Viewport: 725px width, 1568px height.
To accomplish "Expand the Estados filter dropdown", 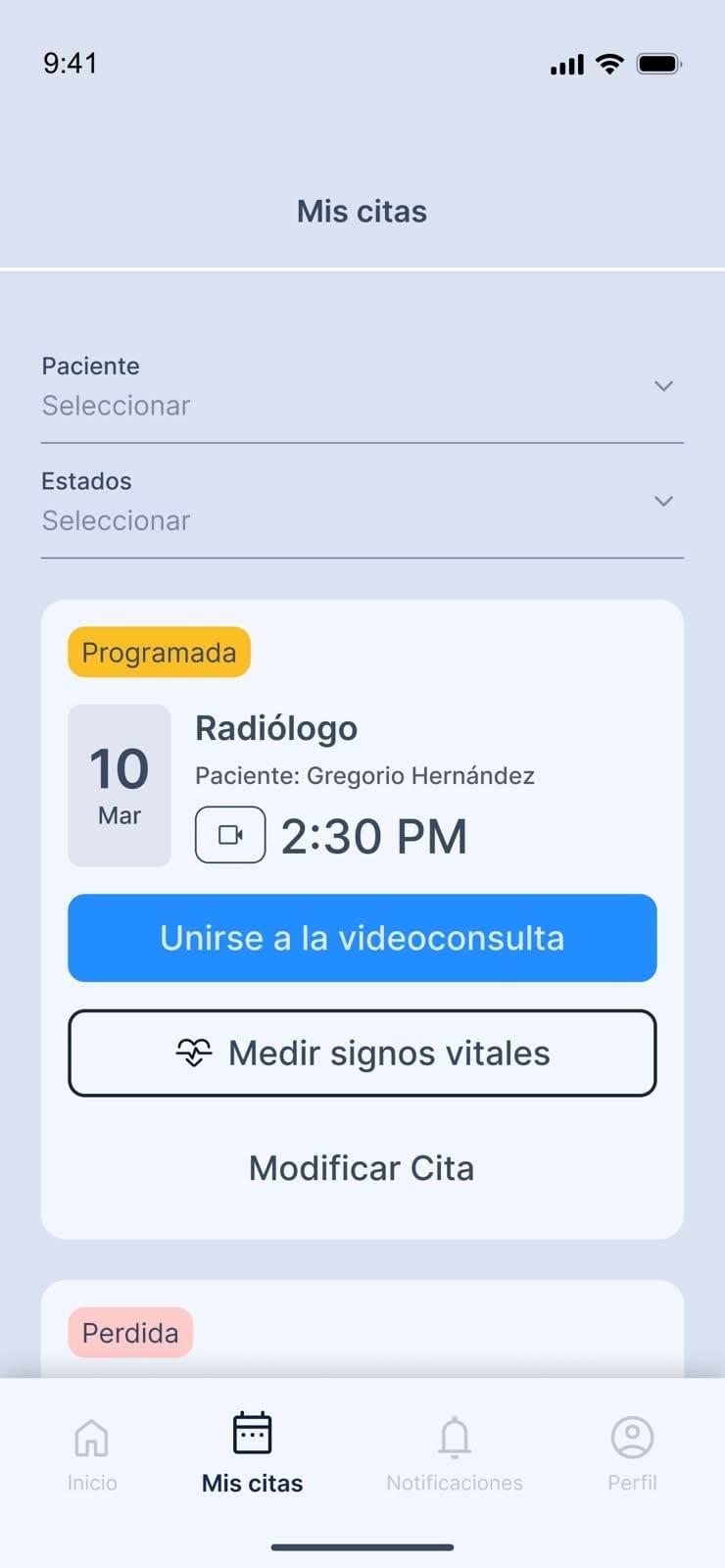I will 362,502.
